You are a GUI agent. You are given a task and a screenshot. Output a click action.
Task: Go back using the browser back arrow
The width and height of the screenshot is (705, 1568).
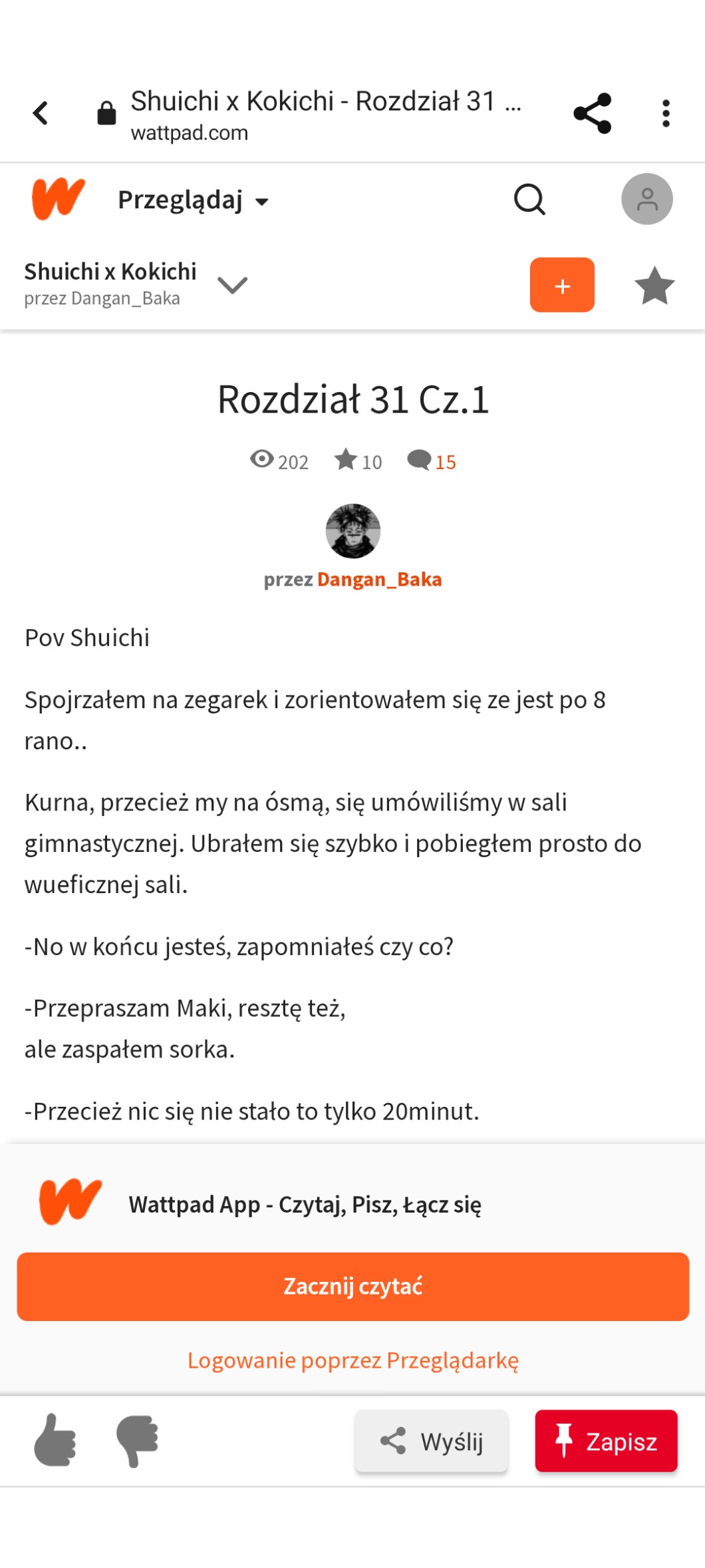coord(41,113)
